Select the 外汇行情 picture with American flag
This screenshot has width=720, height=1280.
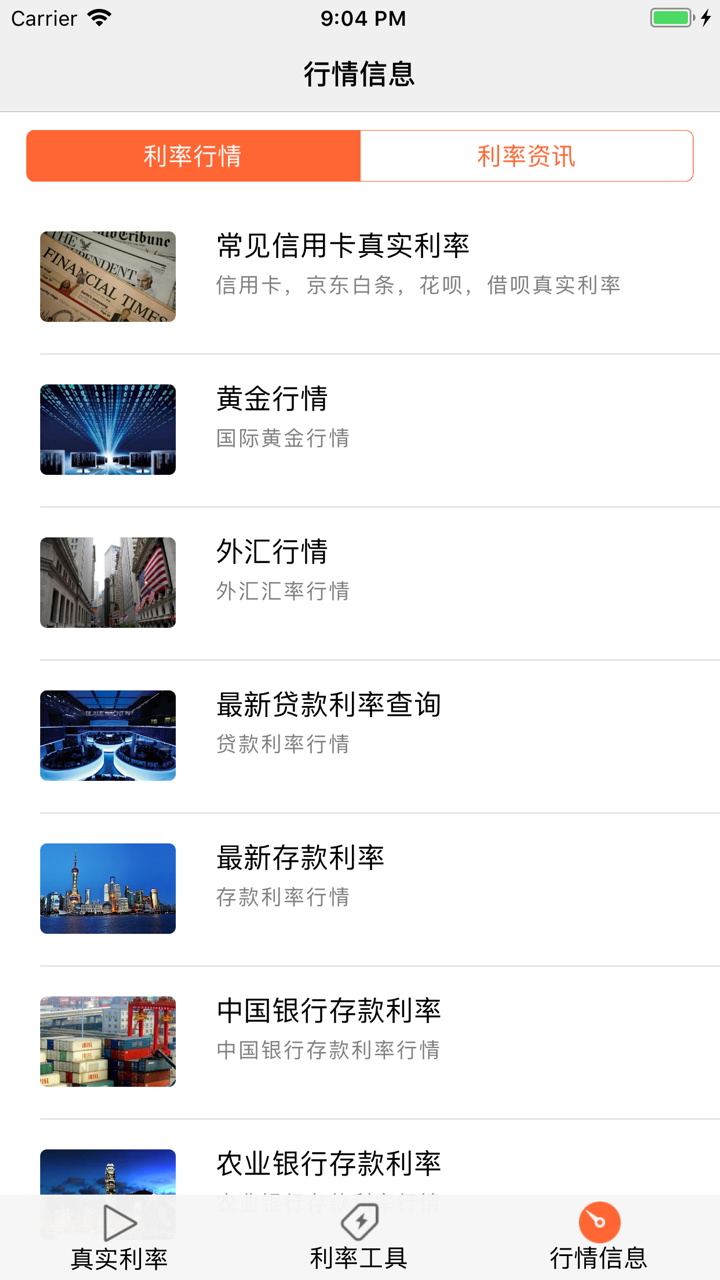point(107,582)
